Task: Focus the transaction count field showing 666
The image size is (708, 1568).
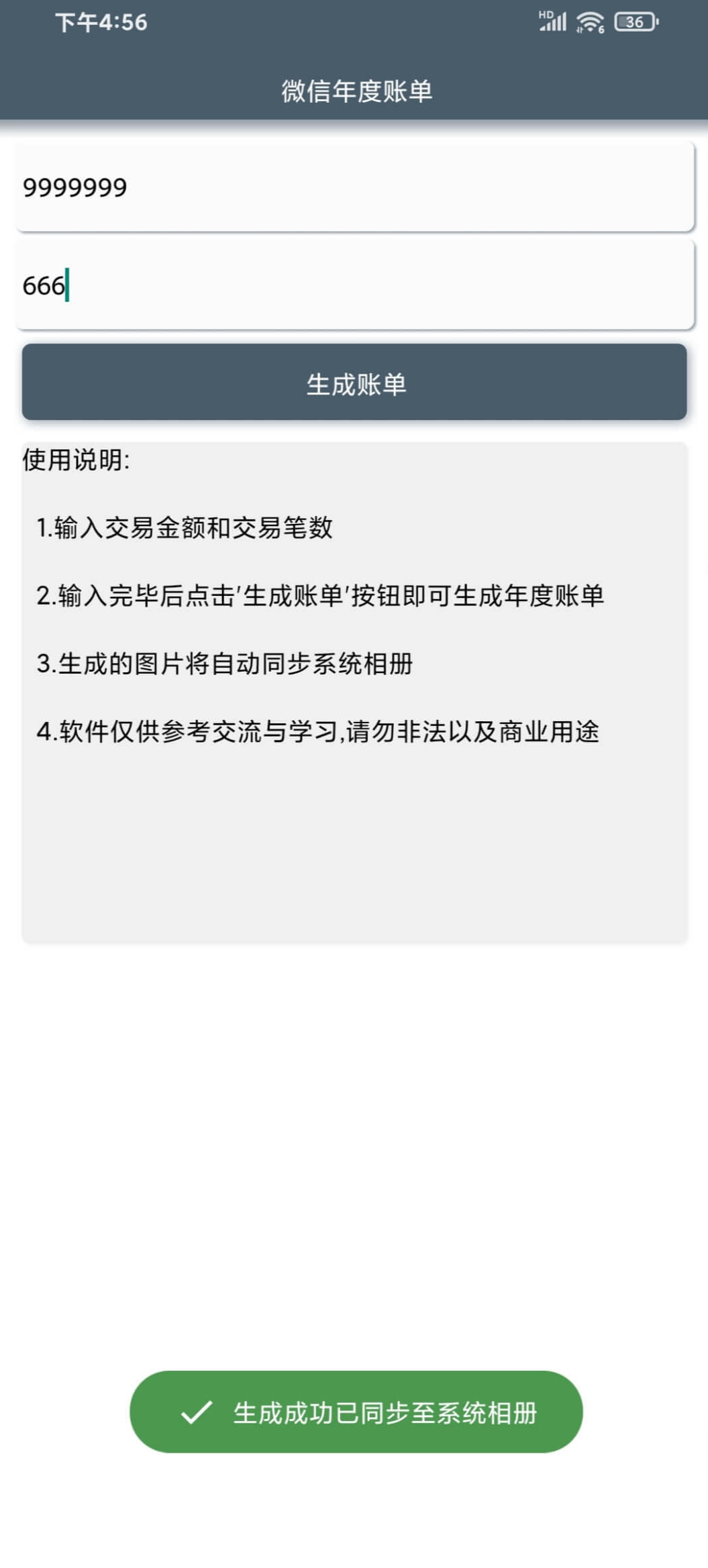Action: coord(354,285)
